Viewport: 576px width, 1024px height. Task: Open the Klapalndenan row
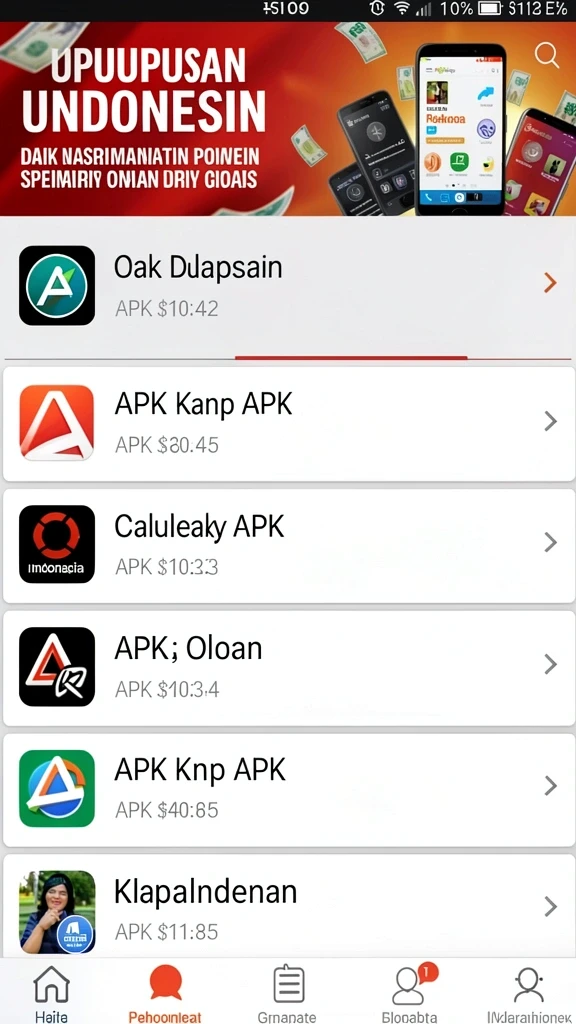click(288, 906)
